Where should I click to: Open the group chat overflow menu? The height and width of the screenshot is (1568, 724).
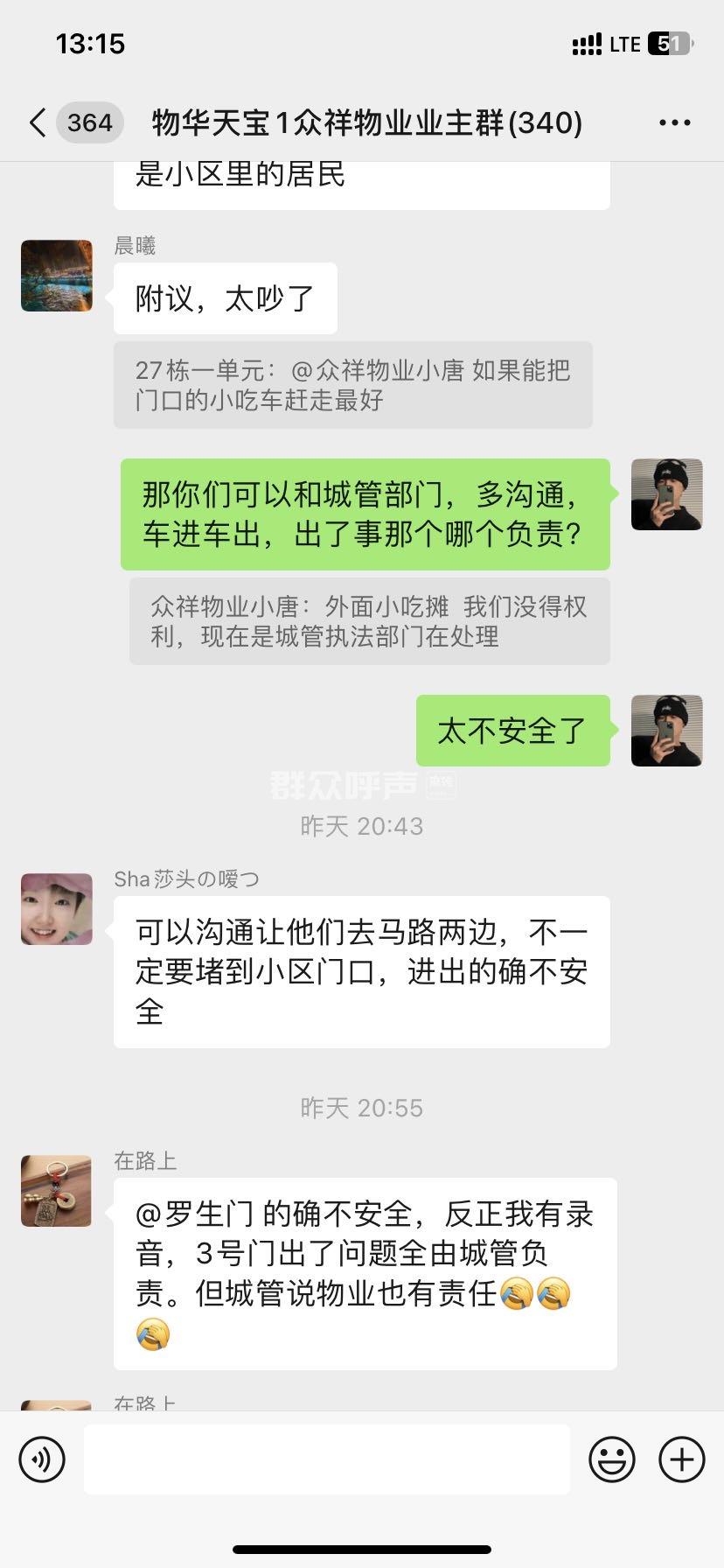(674, 123)
